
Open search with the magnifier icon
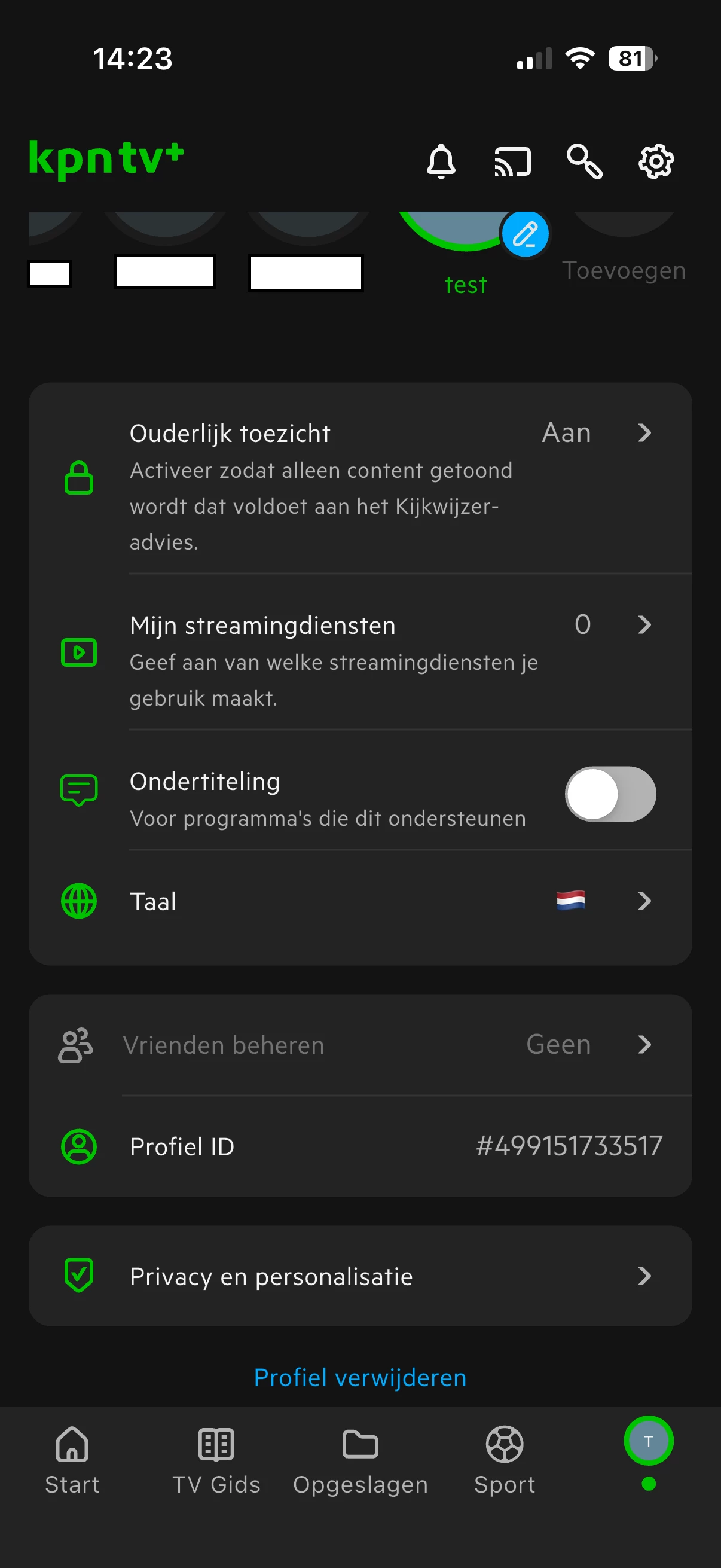584,162
